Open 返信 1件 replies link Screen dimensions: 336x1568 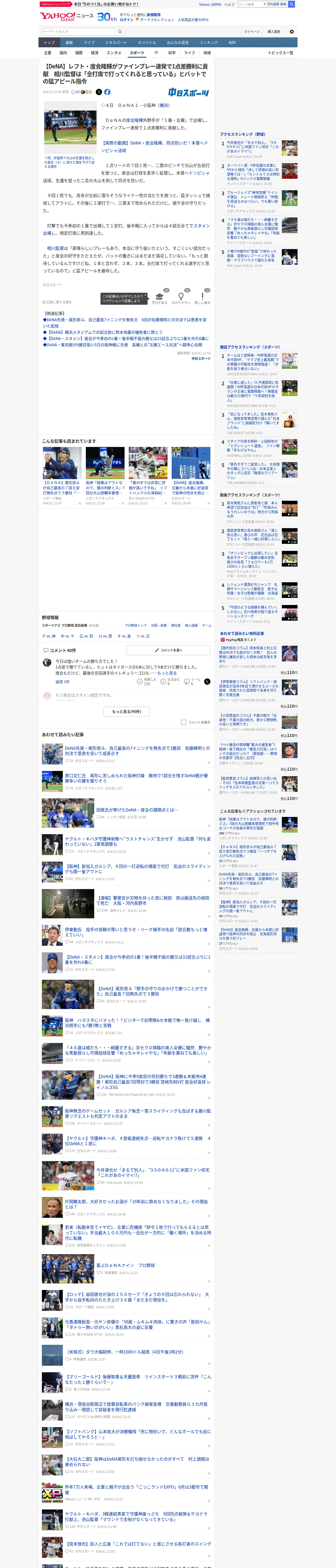(x=62, y=682)
